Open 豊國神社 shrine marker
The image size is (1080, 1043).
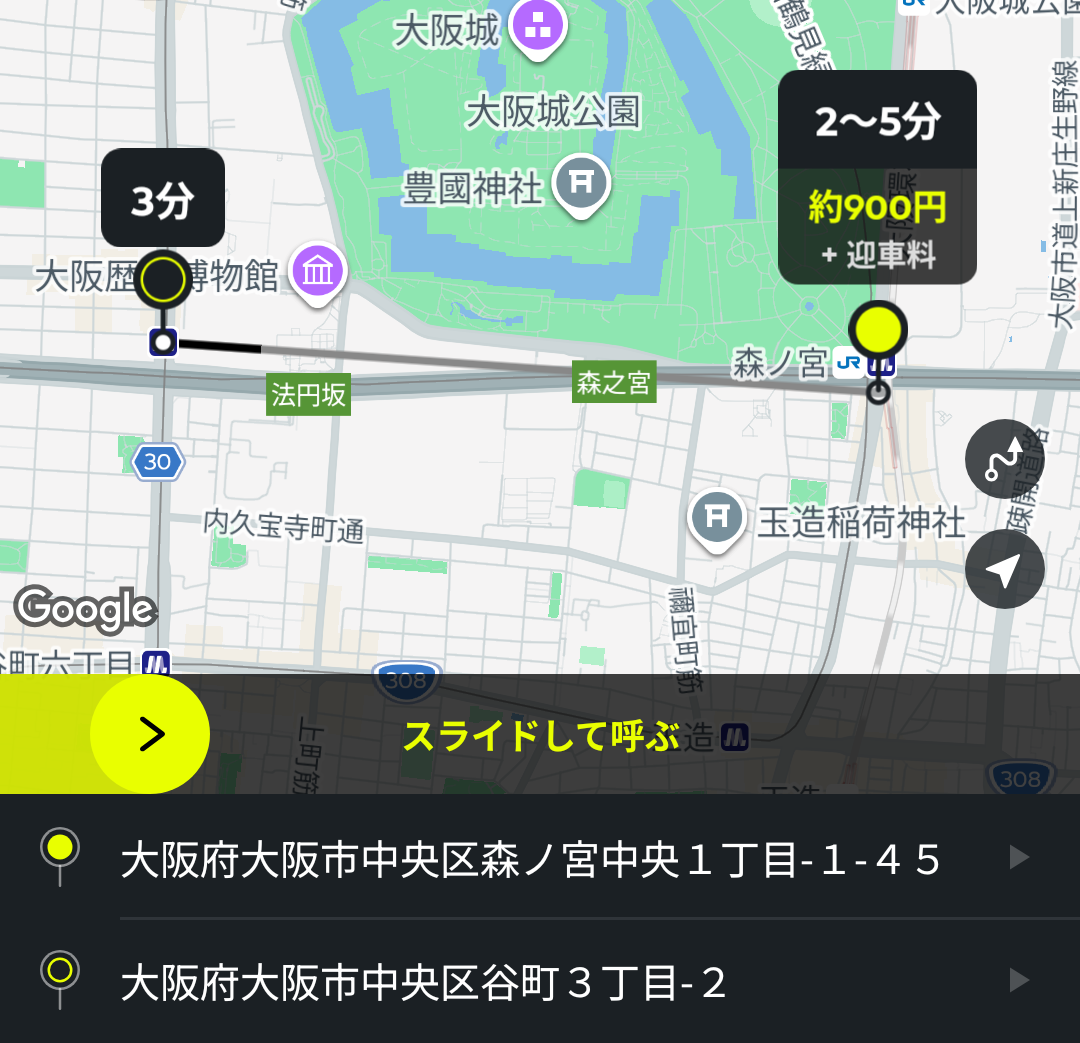pos(580,183)
